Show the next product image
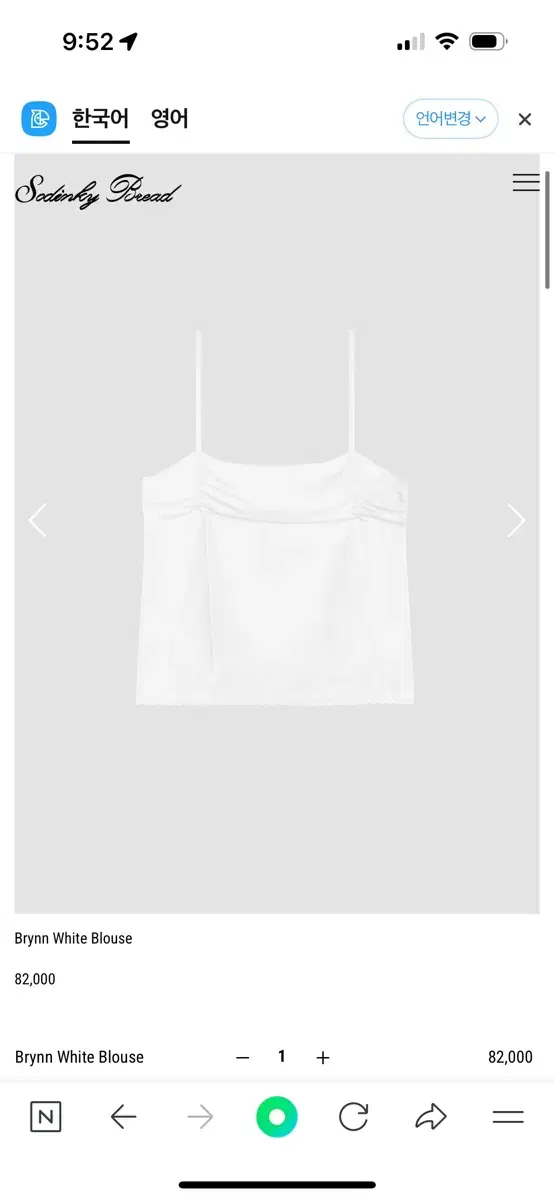This screenshot has height=1200, width=554. 516,520
